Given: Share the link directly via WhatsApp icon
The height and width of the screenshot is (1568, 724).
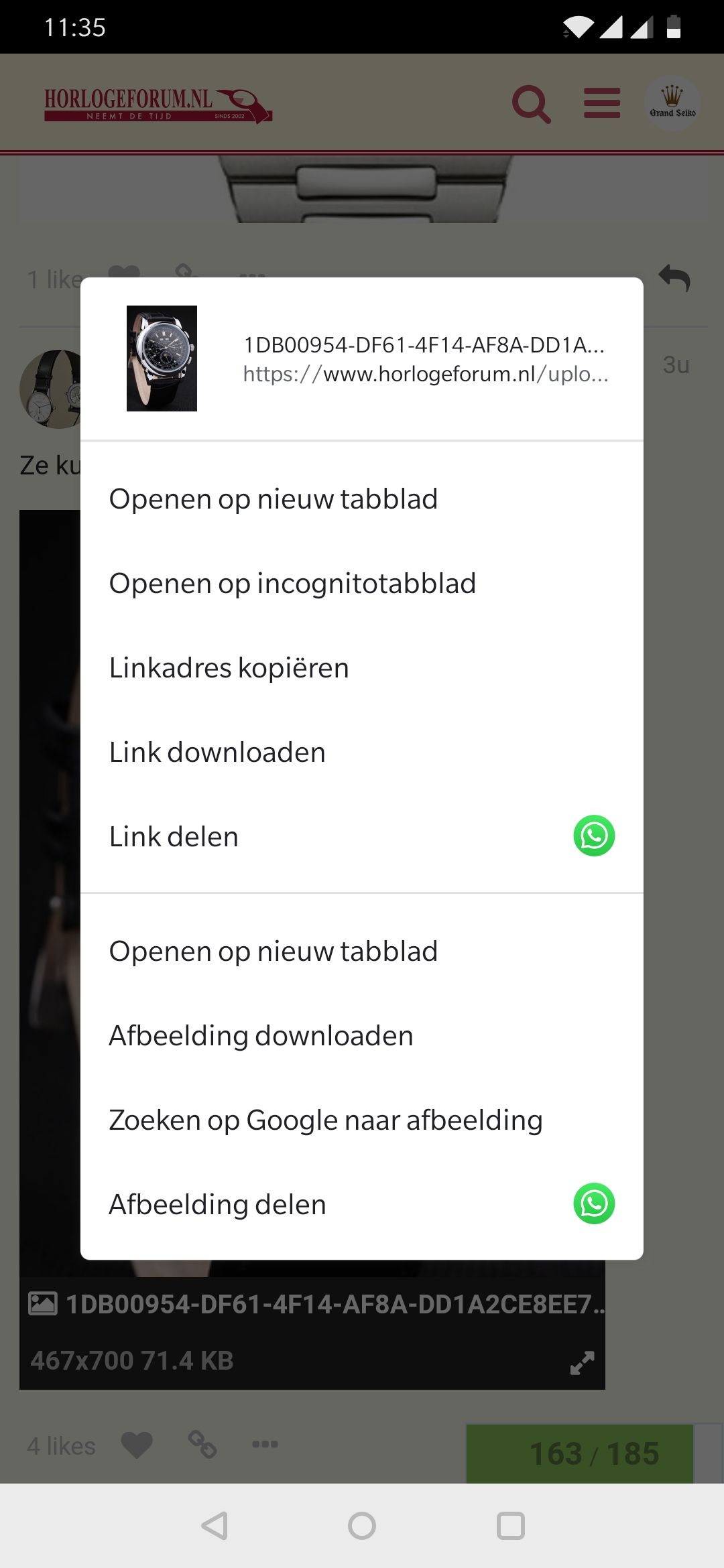Looking at the screenshot, I should point(594,836).
